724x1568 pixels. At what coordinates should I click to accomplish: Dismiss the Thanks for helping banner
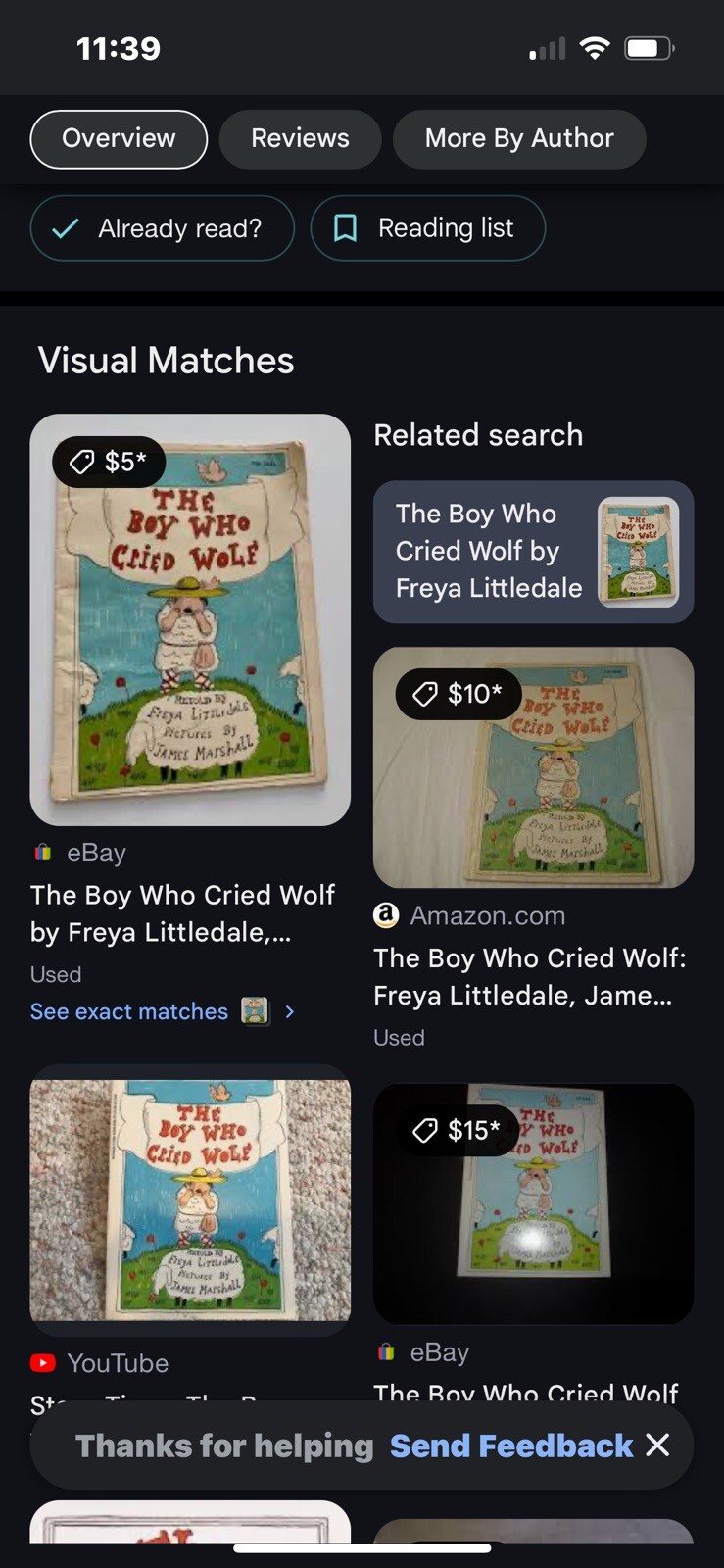click(x=658, y=1445)
